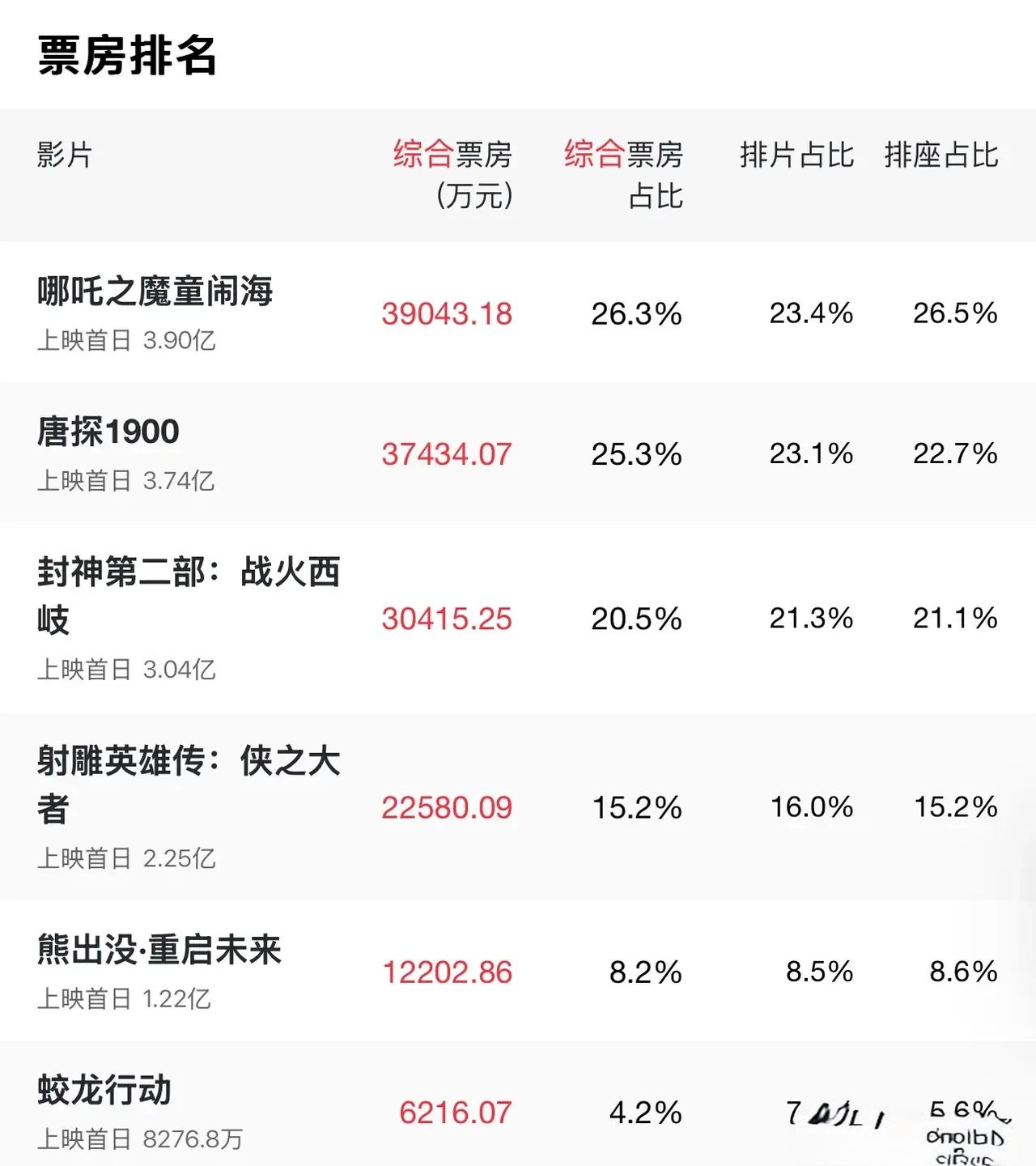Click the 23.4% screening ratio value
The height and width of the screenshot is (1166, 1036).
click(811, 314)
